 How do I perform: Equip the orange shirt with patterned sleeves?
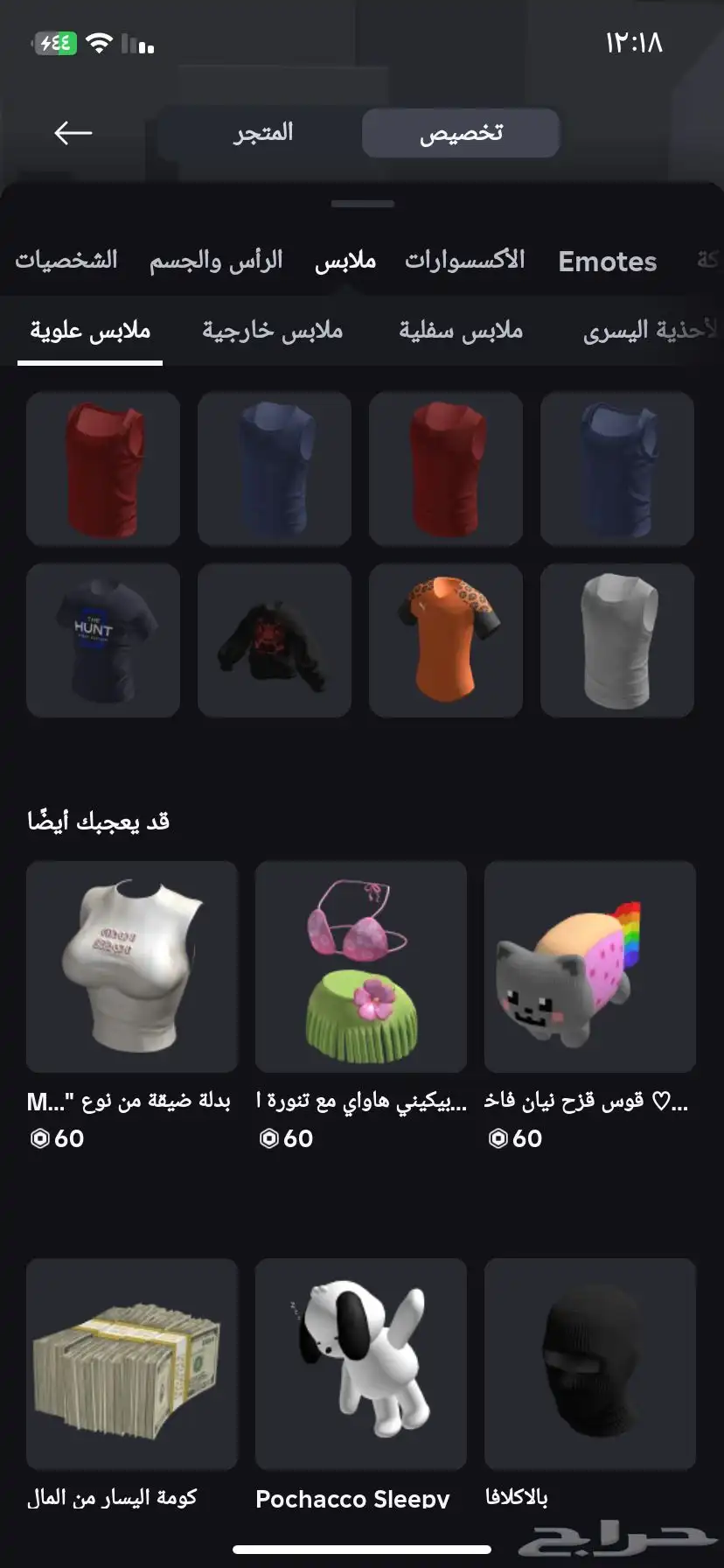446,640
